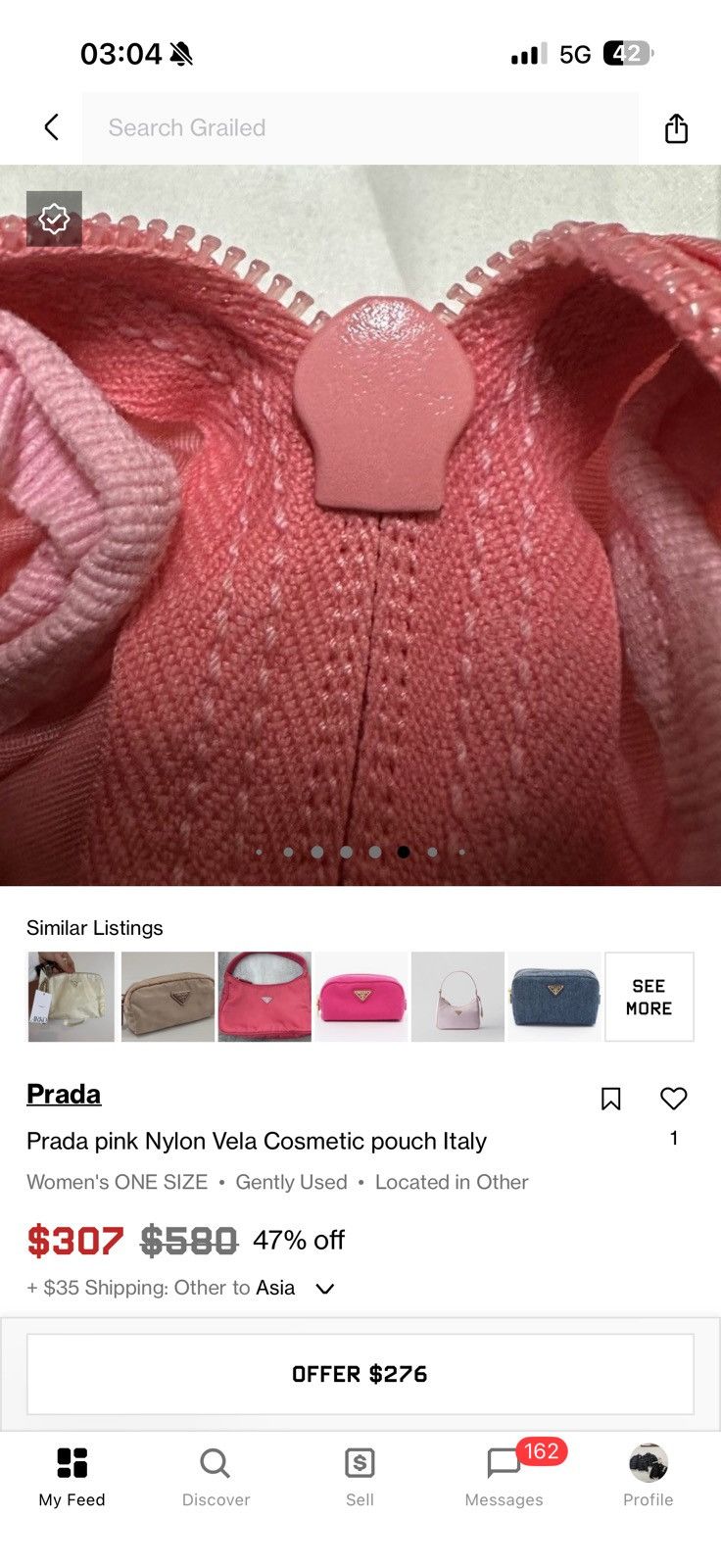Open the Sell tab
Viewport: 721px width, 1568px height.
pos(360,1477)
